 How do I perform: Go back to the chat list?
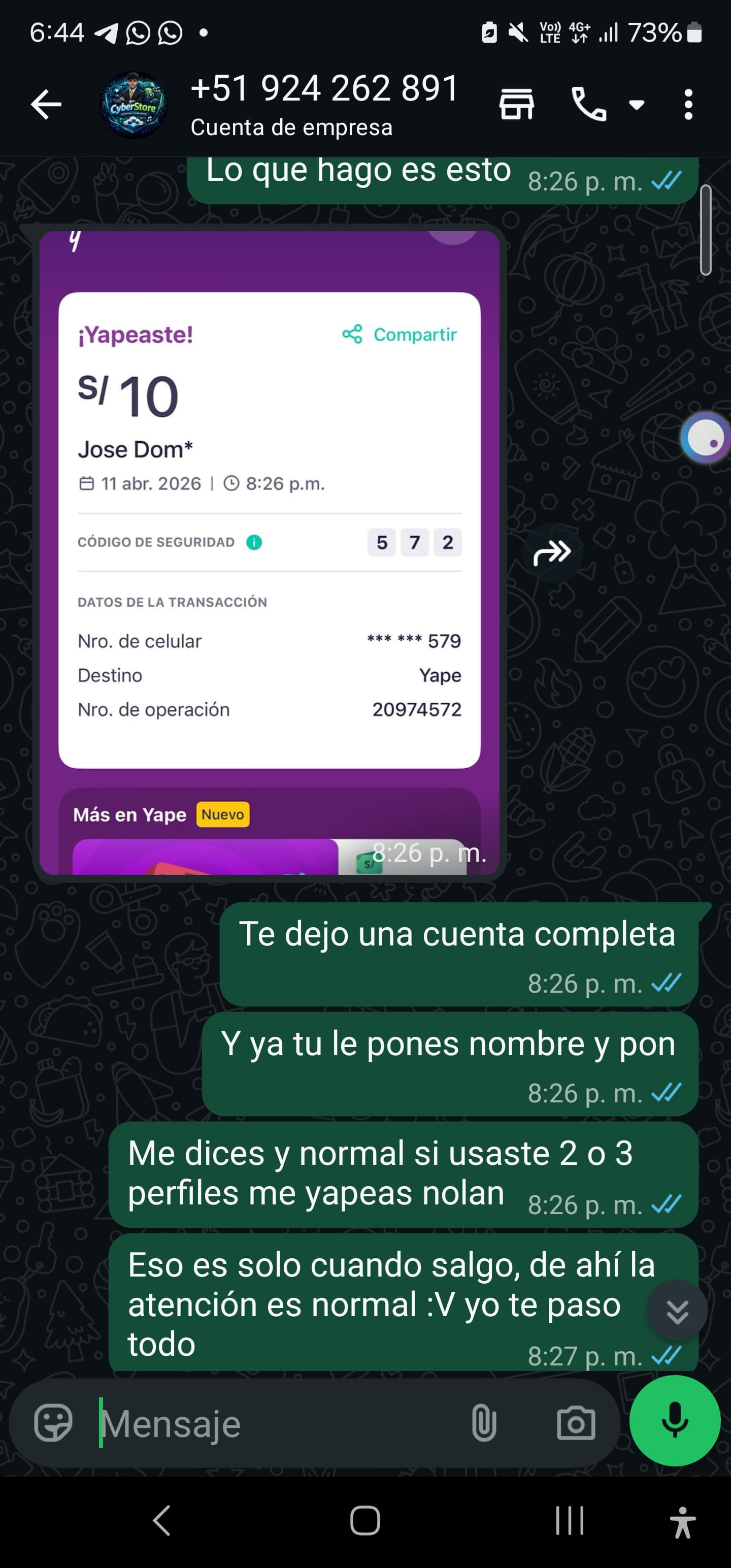(46, 105)
